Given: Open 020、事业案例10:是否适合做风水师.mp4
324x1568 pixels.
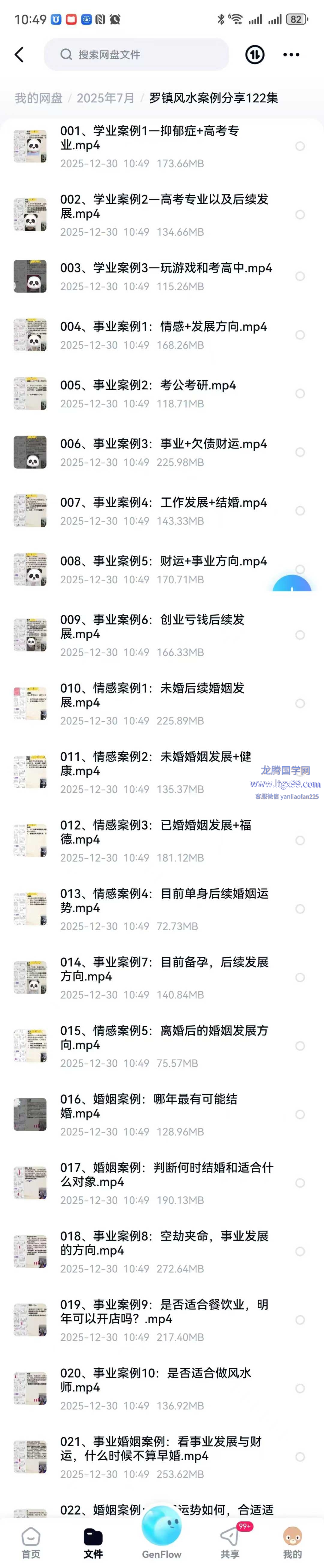Looking at the screenshot, I should pos(155,1380).
